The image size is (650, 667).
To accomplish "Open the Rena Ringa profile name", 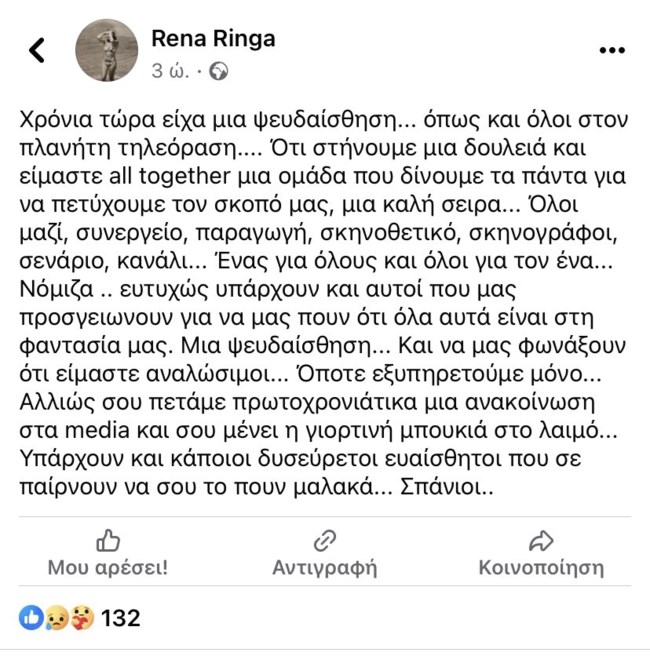I will [213, 39].
